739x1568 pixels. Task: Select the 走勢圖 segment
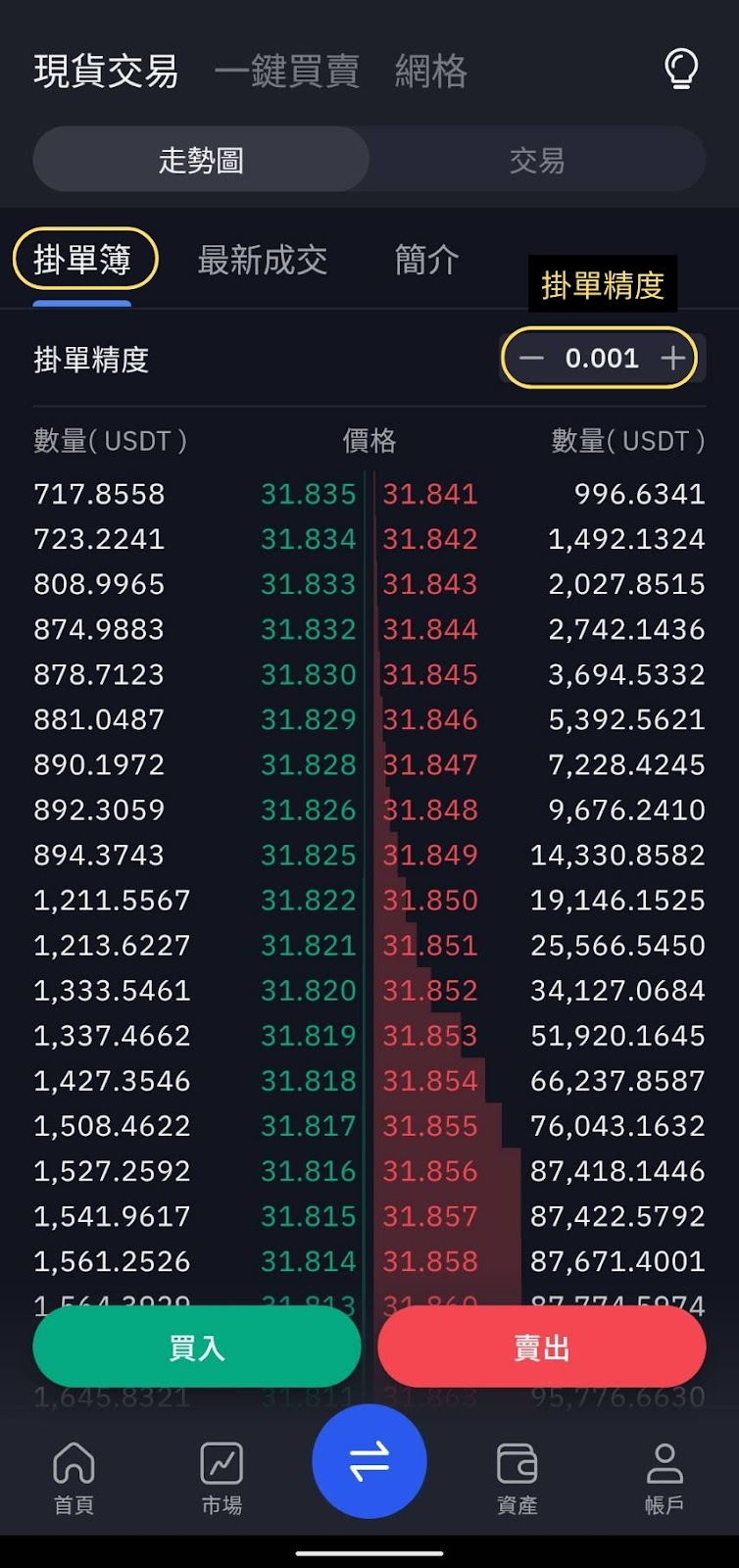point(202,160)
